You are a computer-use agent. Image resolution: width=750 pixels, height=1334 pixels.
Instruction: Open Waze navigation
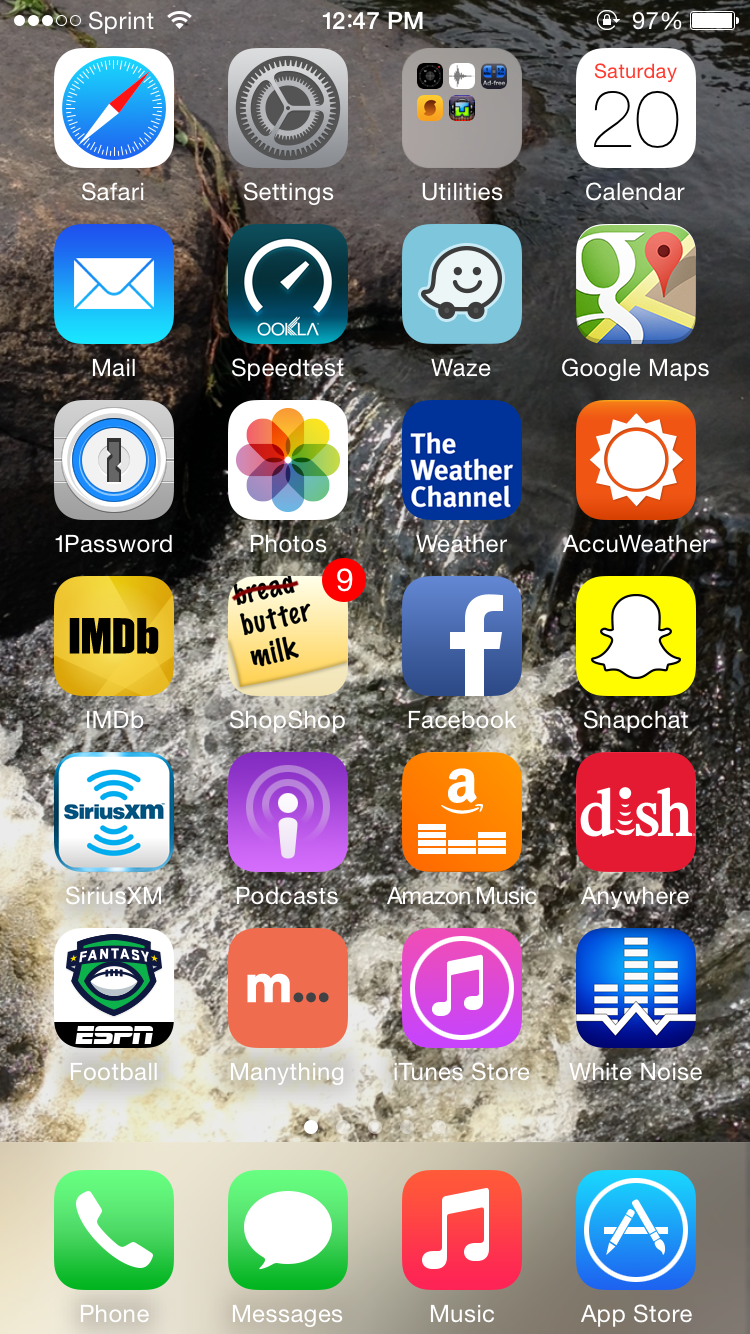point(462,284)
